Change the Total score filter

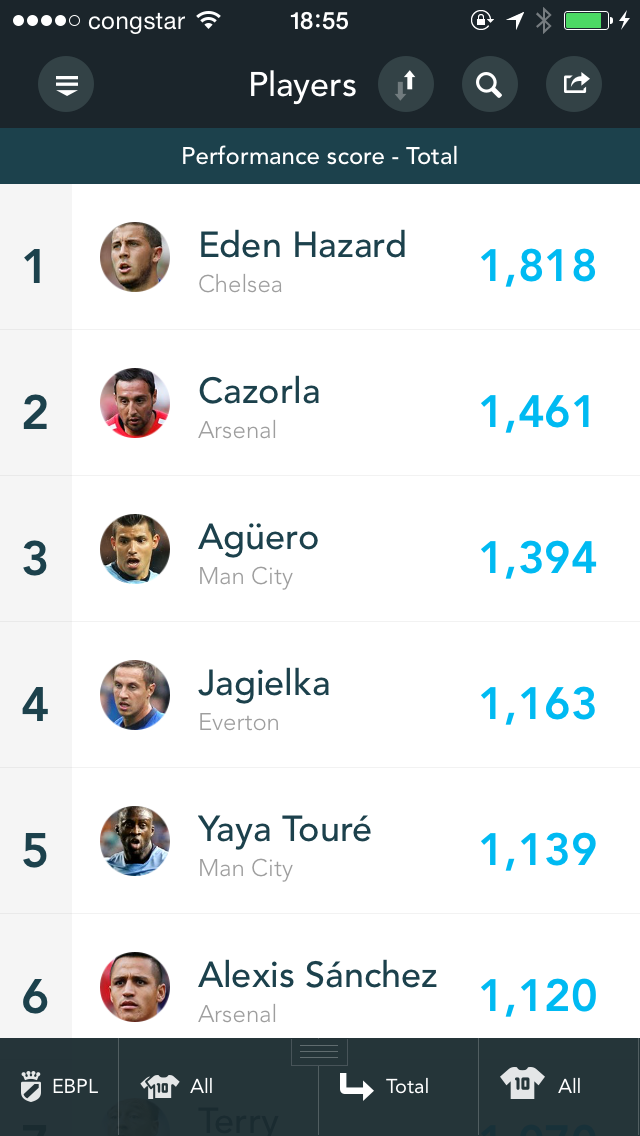398,1086
